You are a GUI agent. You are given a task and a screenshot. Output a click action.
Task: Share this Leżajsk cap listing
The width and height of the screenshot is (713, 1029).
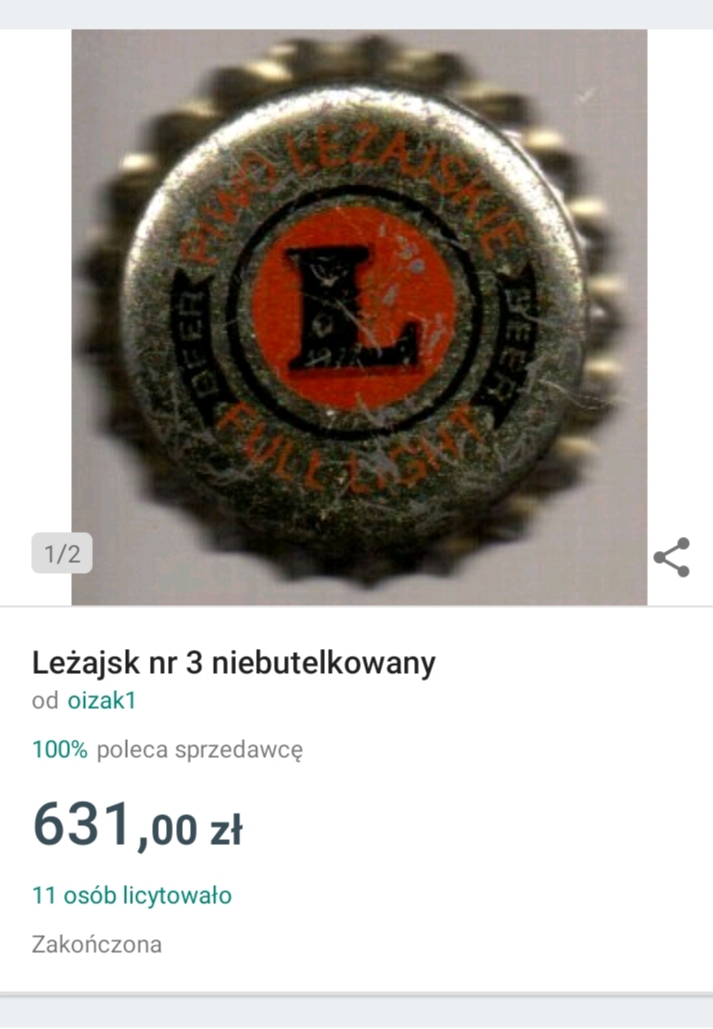[x=671, y=557]
